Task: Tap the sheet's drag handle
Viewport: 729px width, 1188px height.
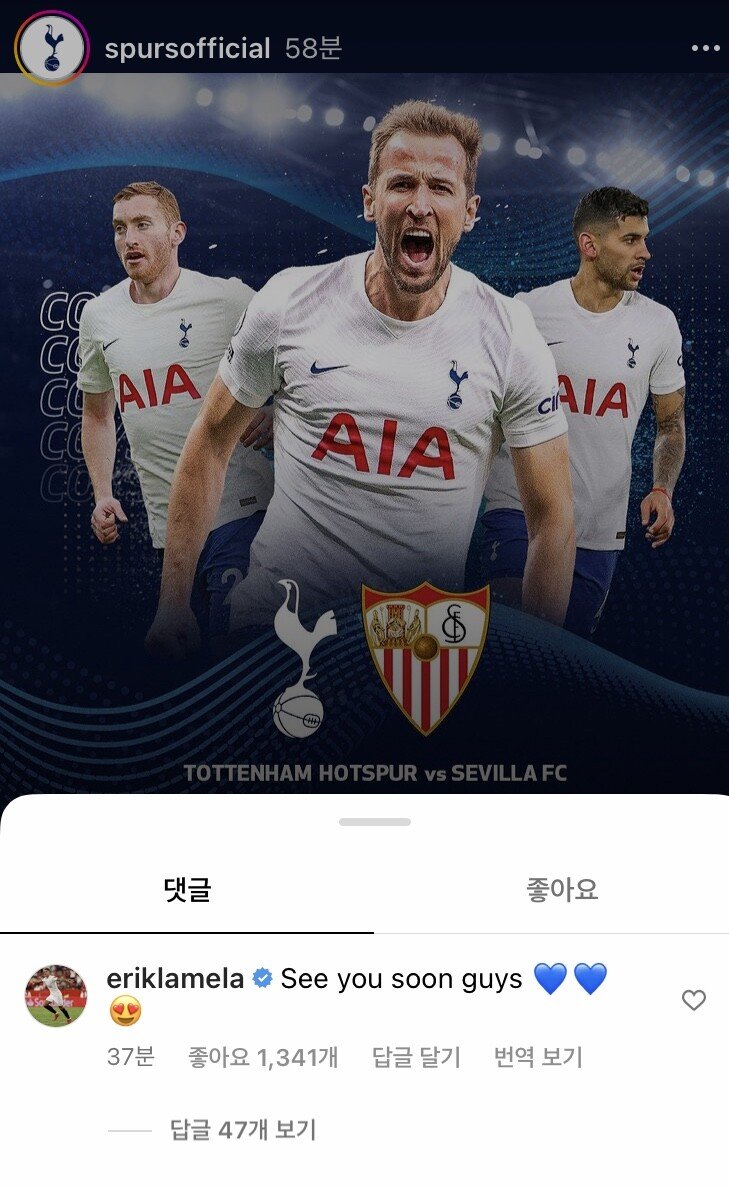Action: click(374, 822)
